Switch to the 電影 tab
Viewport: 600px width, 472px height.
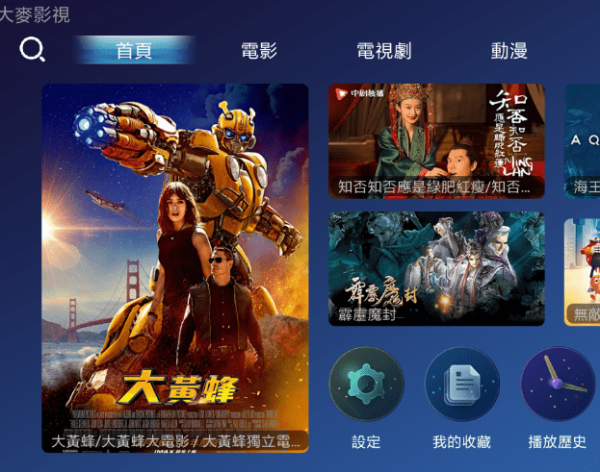tap(259, 51)
